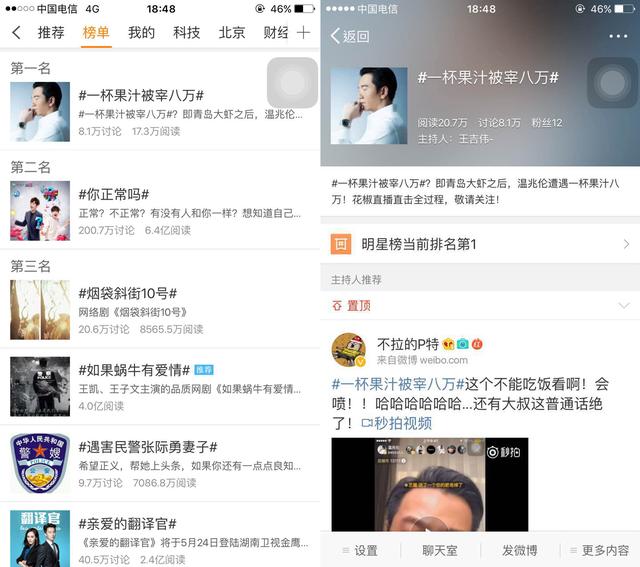Select the 北京 tab

232,33
